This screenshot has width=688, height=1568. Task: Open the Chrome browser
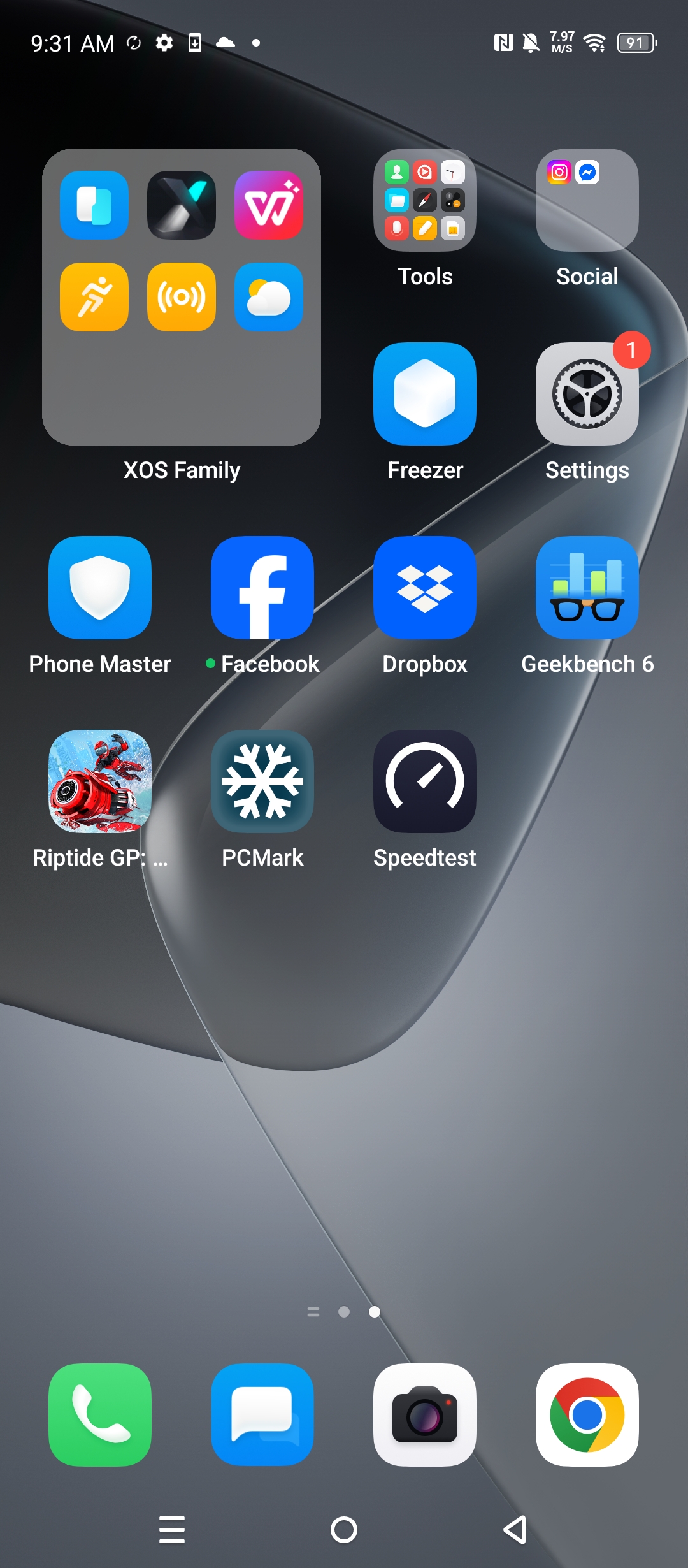[x=587, y=1415]
